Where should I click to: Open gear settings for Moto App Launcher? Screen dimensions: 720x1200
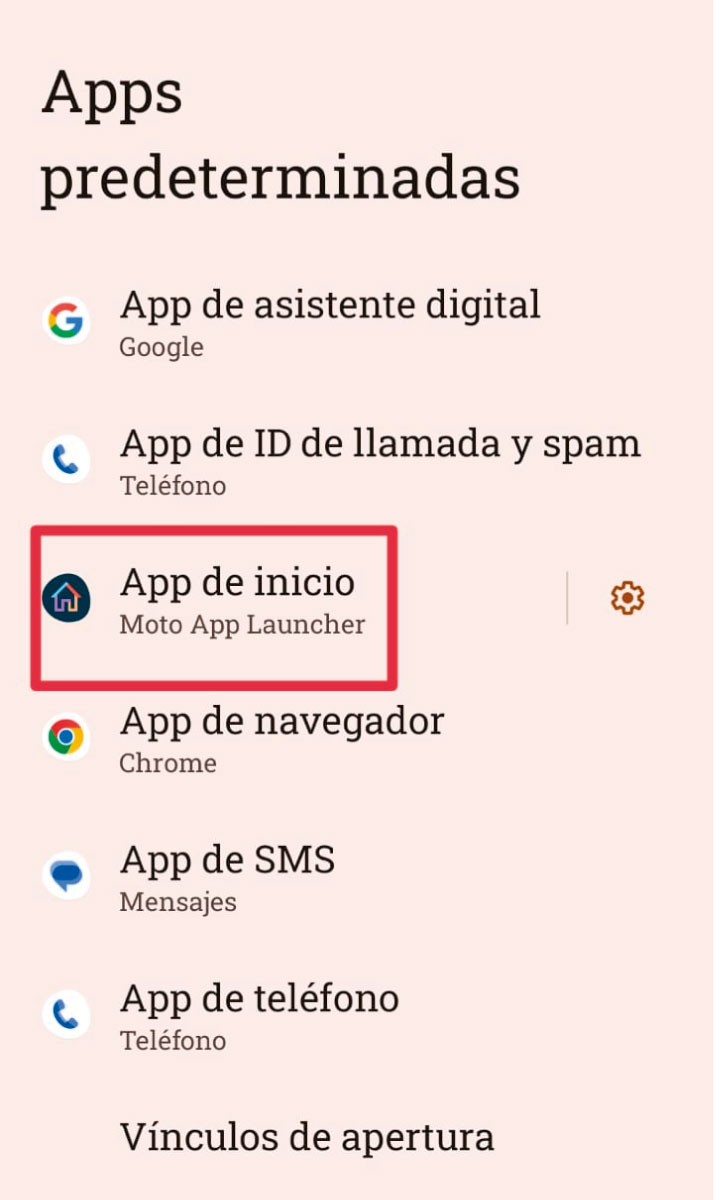[627, 598]
